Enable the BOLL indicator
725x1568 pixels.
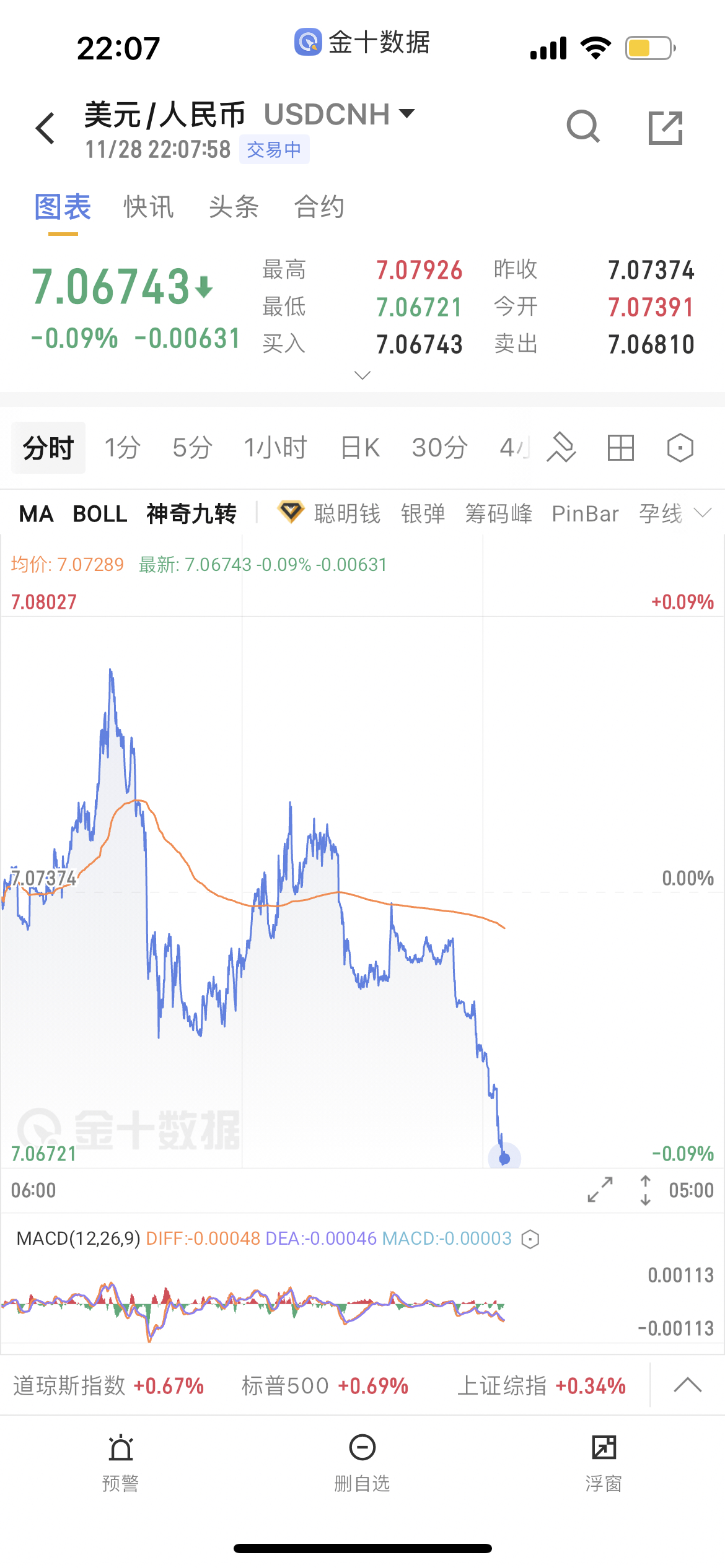[x=100, y=513]
